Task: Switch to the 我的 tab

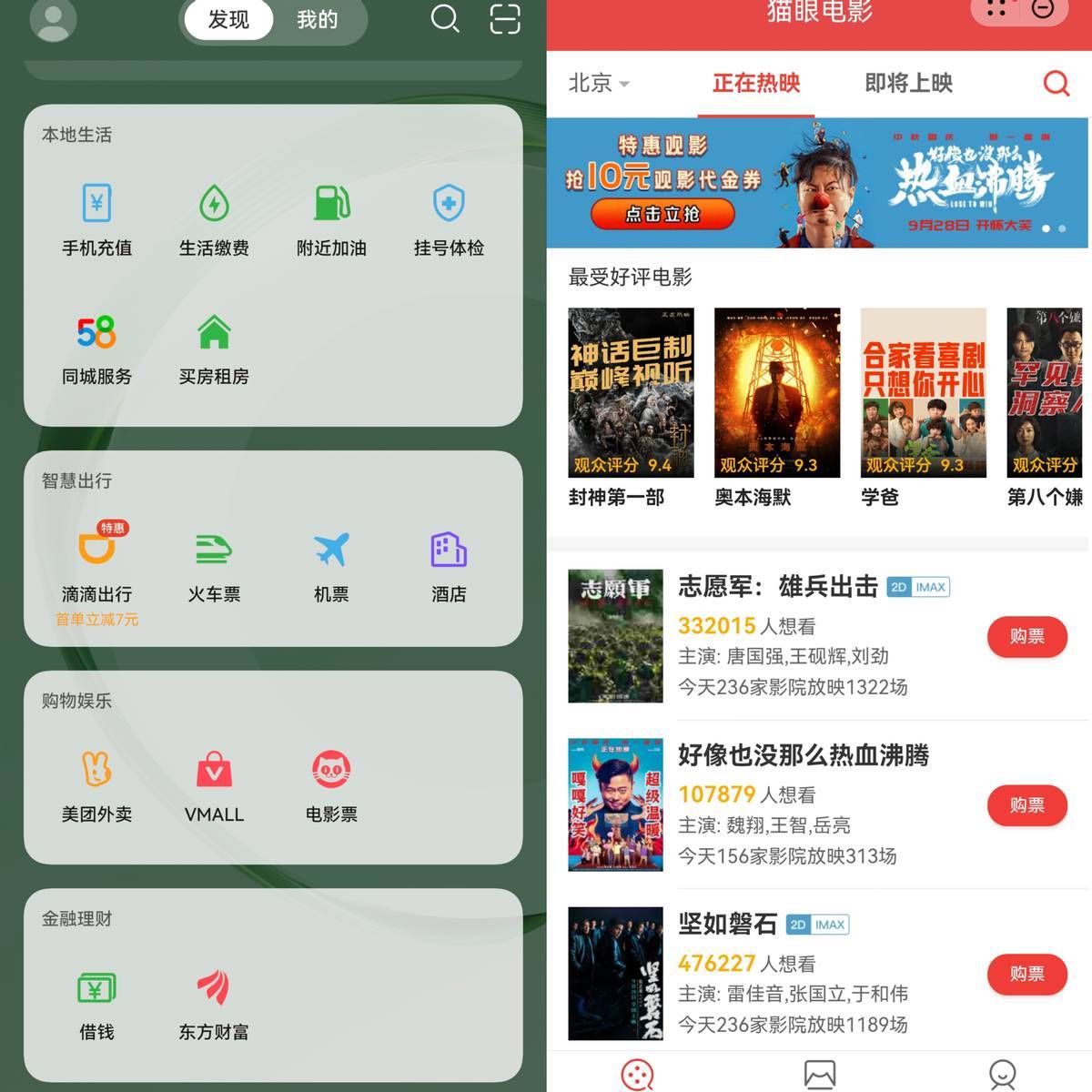Action: (317, 20)
